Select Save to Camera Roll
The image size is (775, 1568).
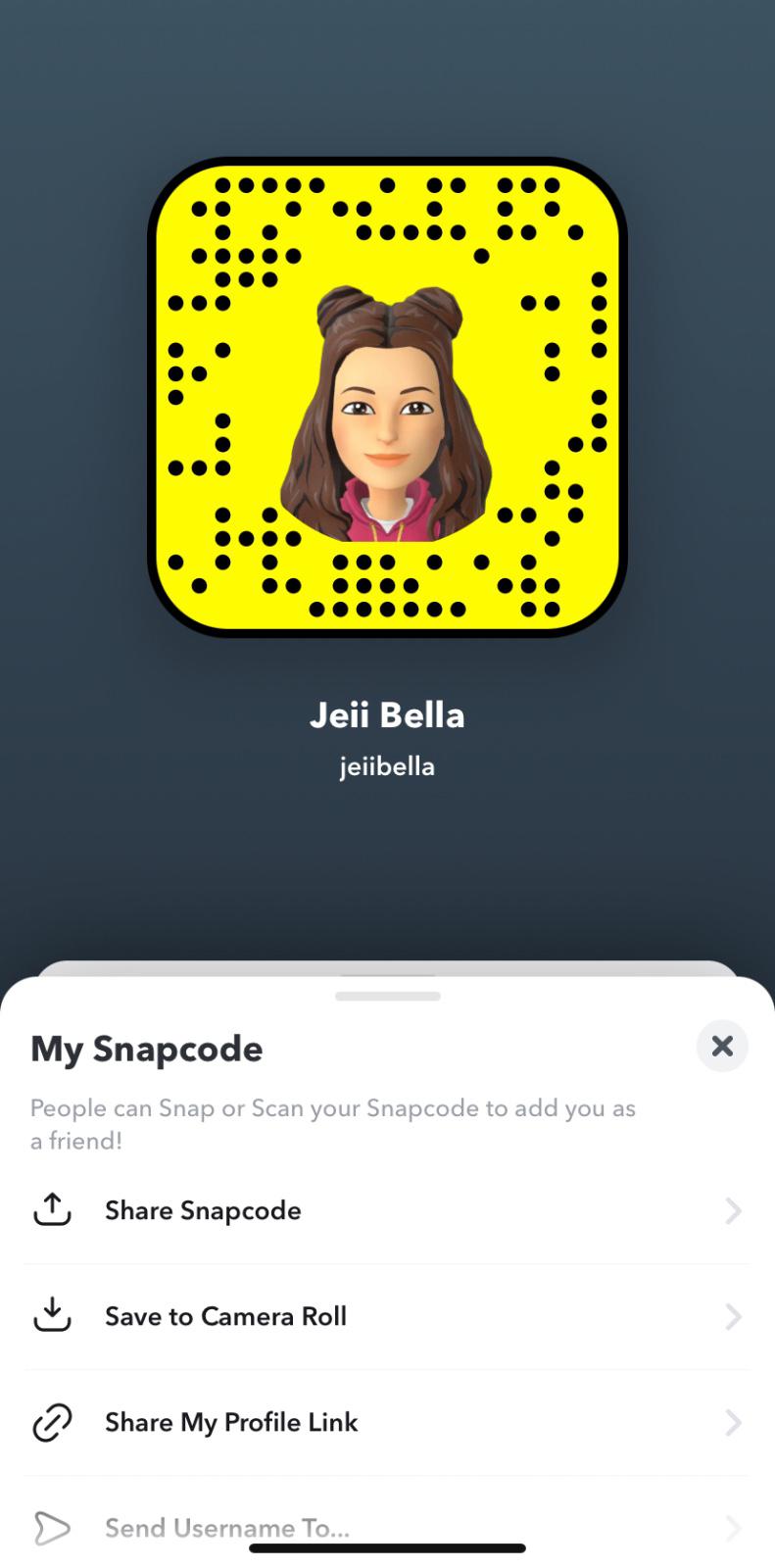coord(225,1316)
